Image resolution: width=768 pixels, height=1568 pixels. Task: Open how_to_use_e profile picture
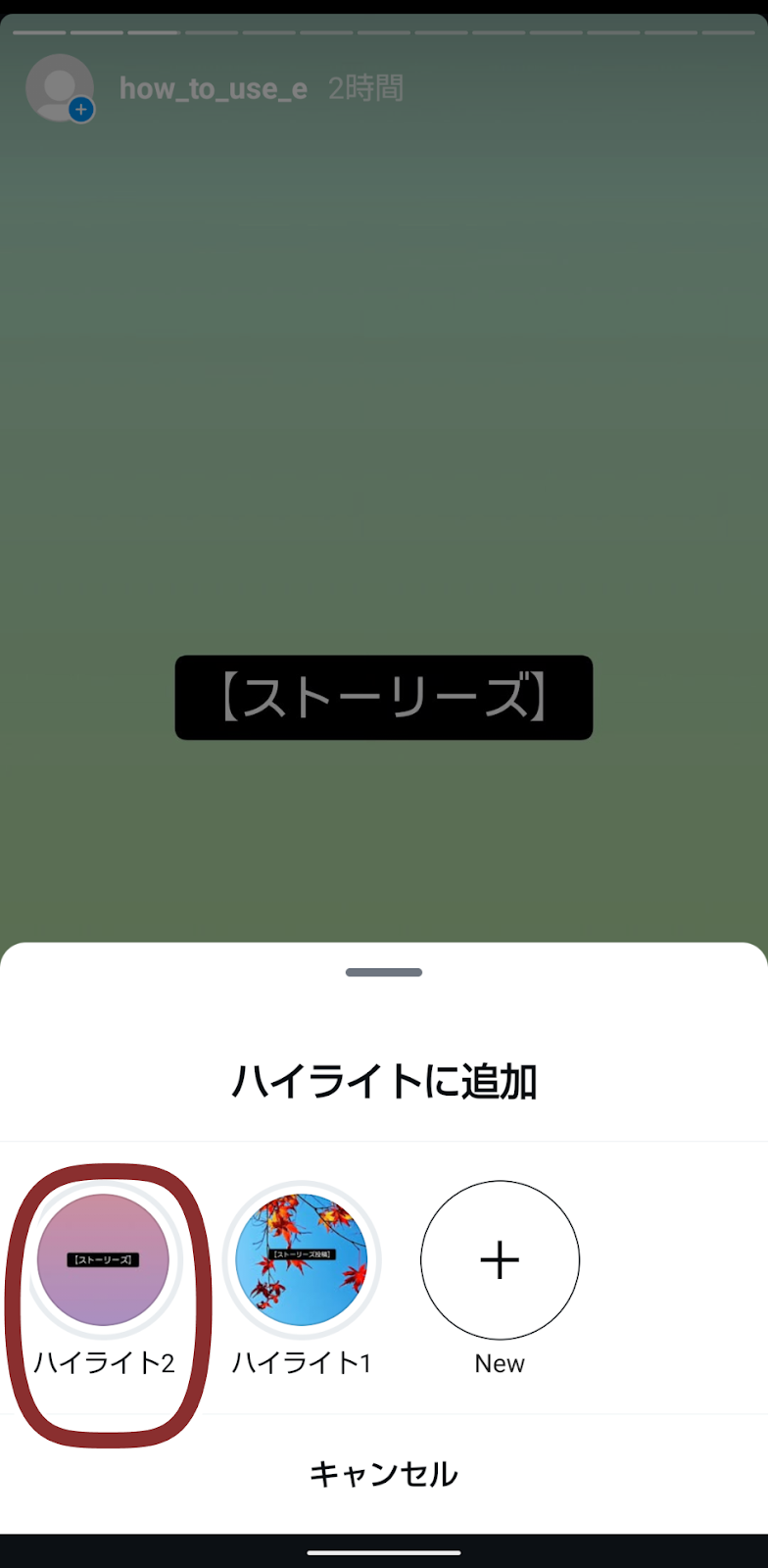[x=59, y=88]
